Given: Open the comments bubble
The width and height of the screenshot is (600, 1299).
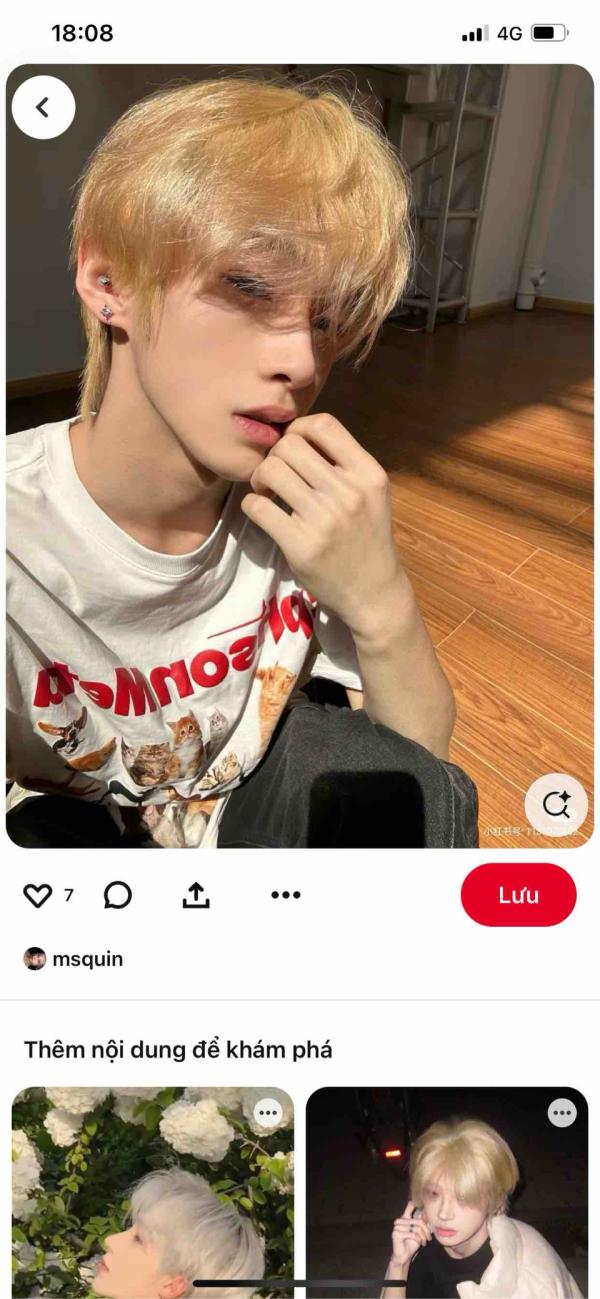Looking at the screenshot, I should [x=118, y=895].
